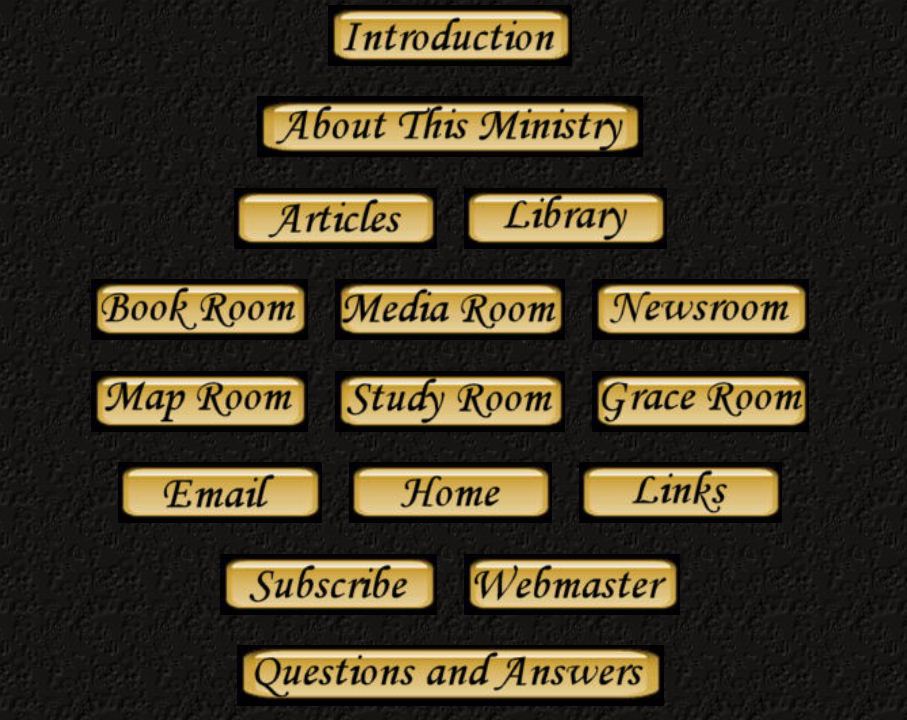
Task: Contact the Webmaster
Action: point(571,585)
